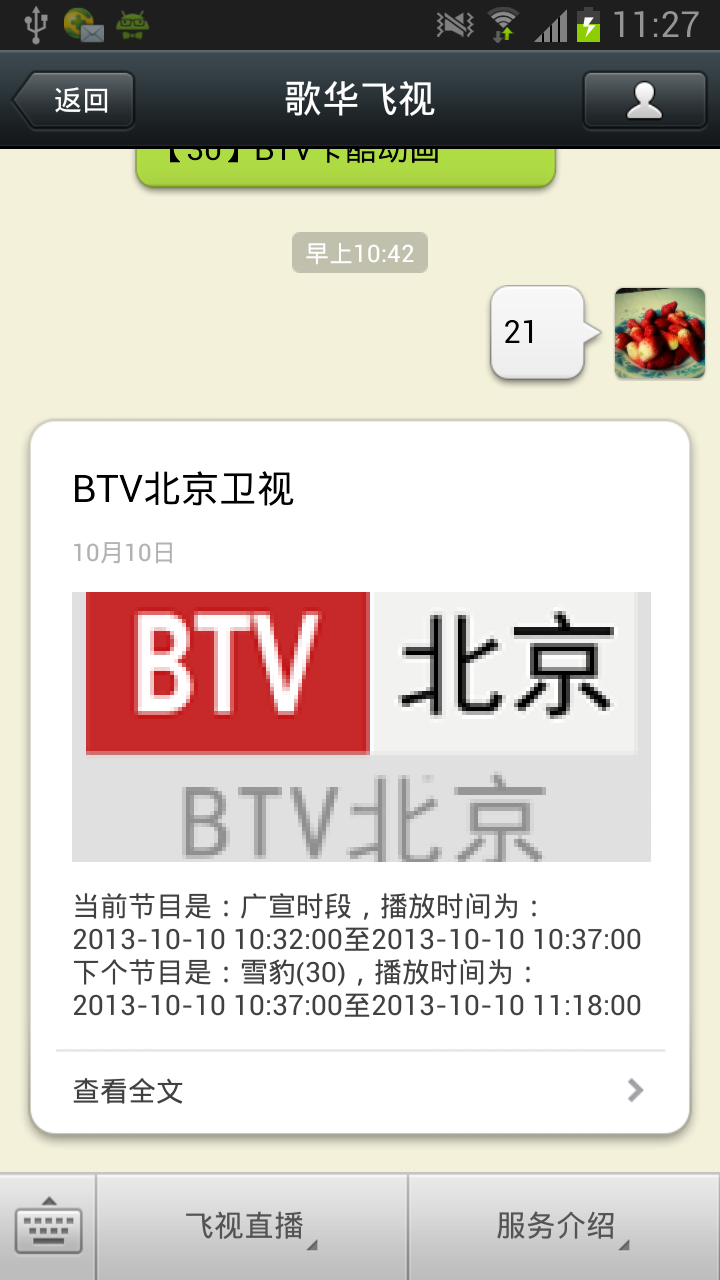The image size is (720, 1280).
Task: Open the account profile icon
Action: [x=644, y=101]
